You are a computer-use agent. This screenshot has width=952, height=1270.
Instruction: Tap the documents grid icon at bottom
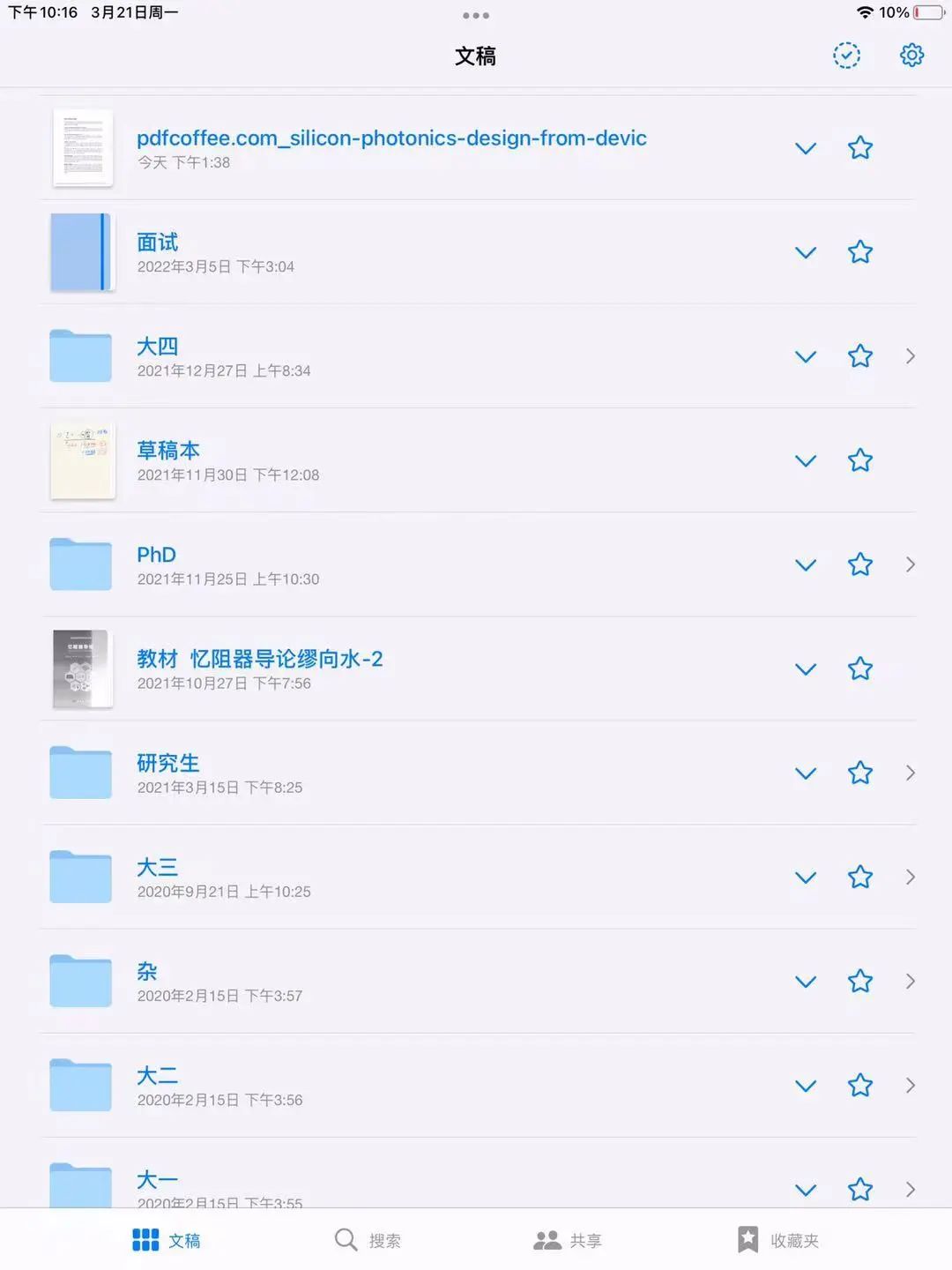[145, 1239]
